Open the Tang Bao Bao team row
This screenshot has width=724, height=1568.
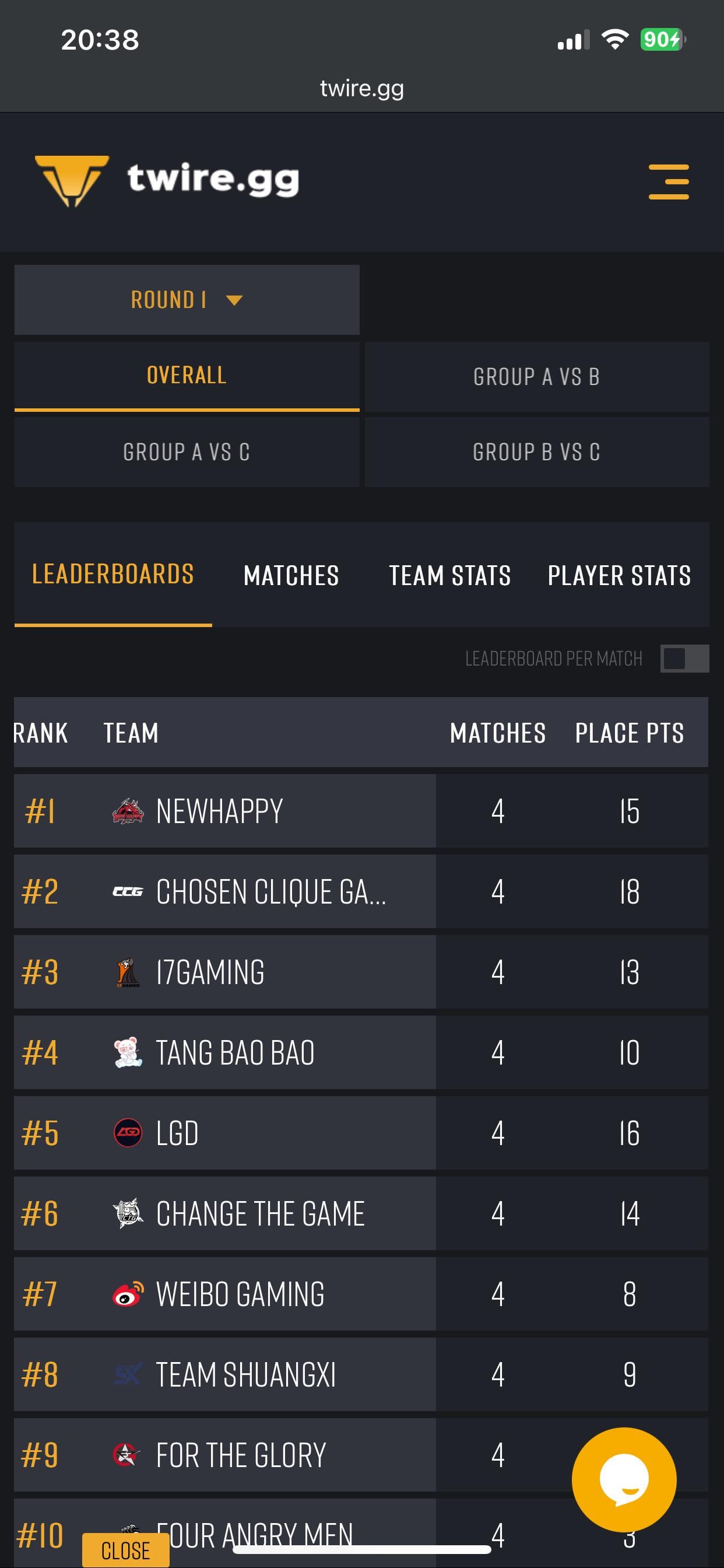coord(235,1052)
